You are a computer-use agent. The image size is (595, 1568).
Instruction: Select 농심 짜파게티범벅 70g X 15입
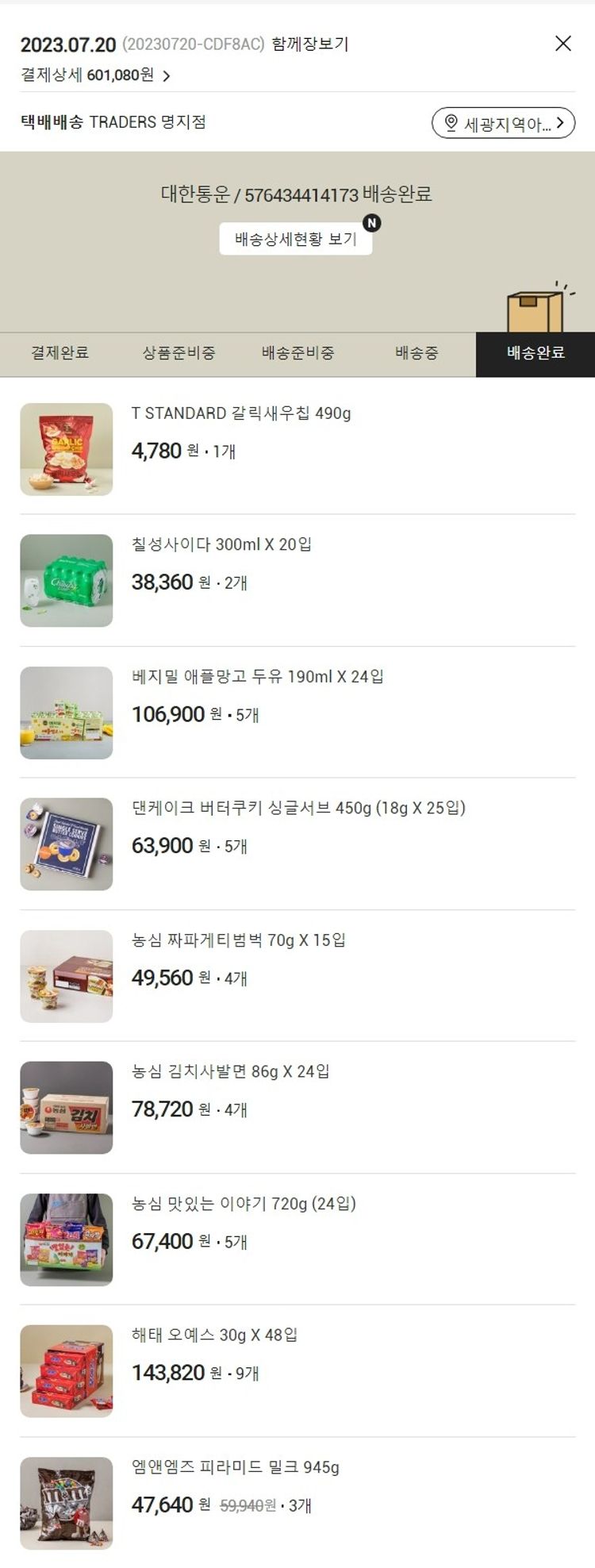238,940
